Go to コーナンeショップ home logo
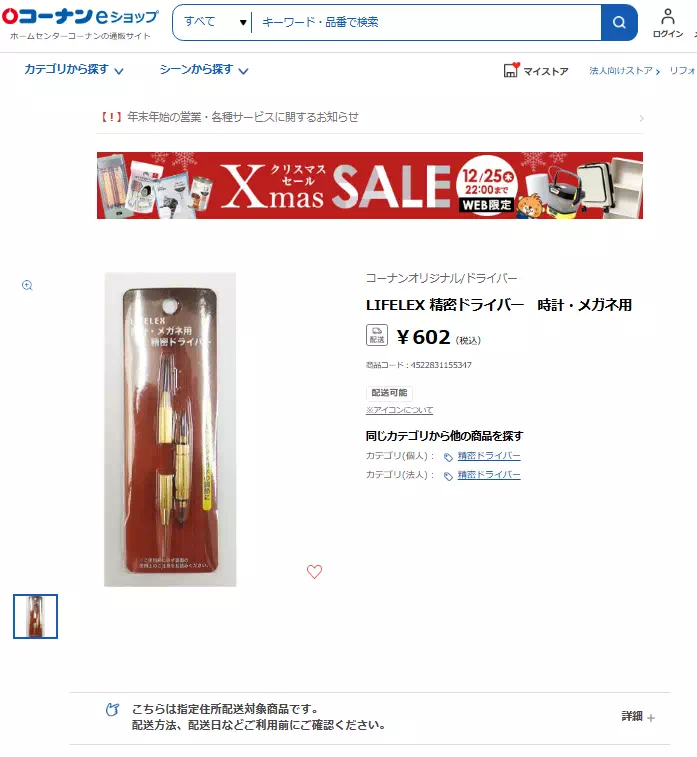 (80, 18)
